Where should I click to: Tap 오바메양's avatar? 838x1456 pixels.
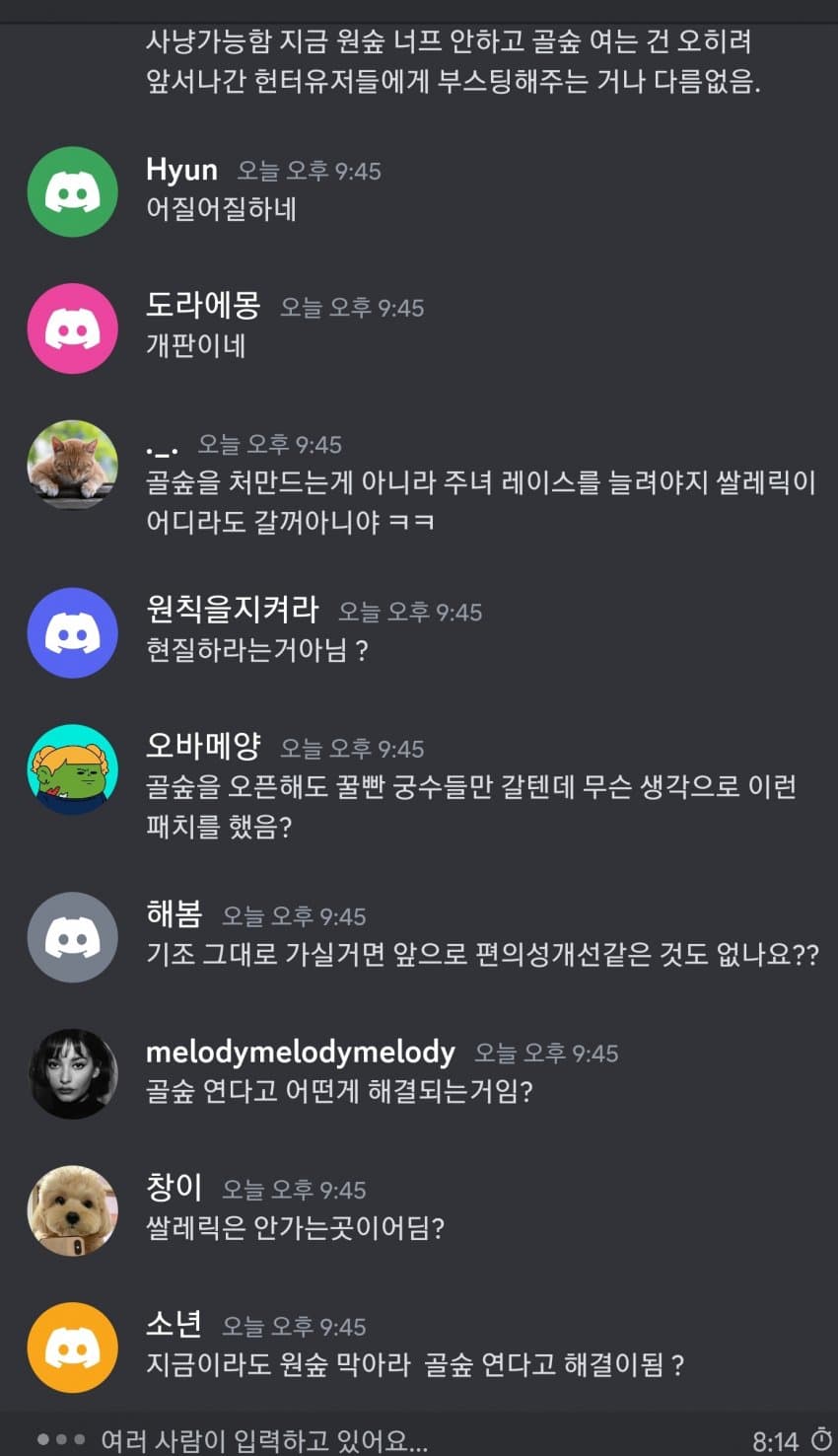click(x=72, y=769)
